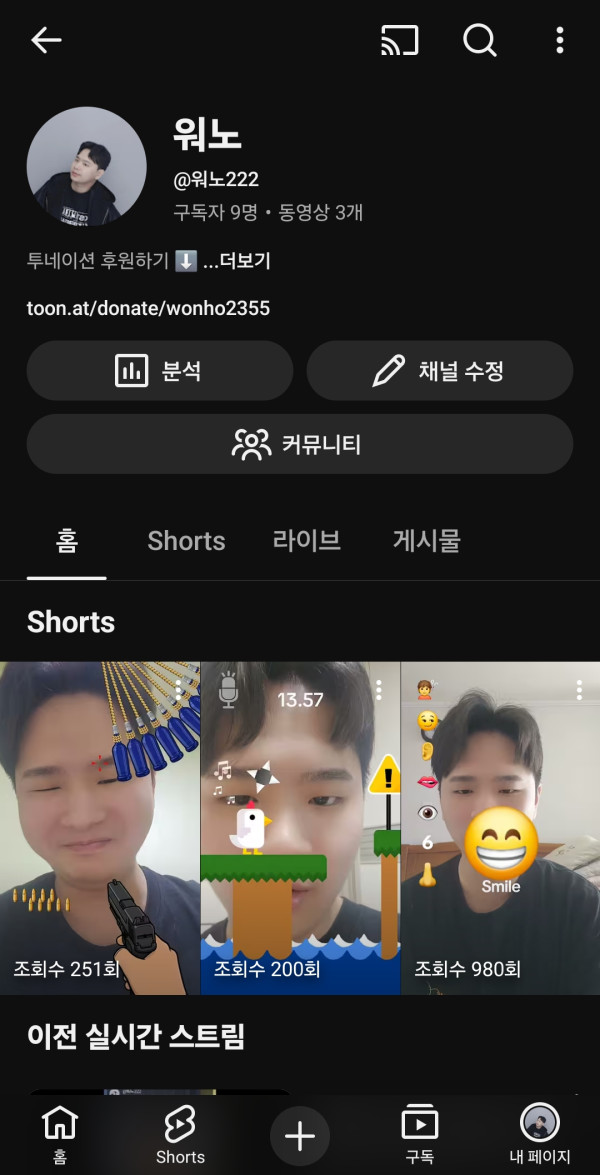Viewport: 600px width, 1175px height.
Task: Open the top overflow menu
Action: pyautogui.click(x=559, y=40)
